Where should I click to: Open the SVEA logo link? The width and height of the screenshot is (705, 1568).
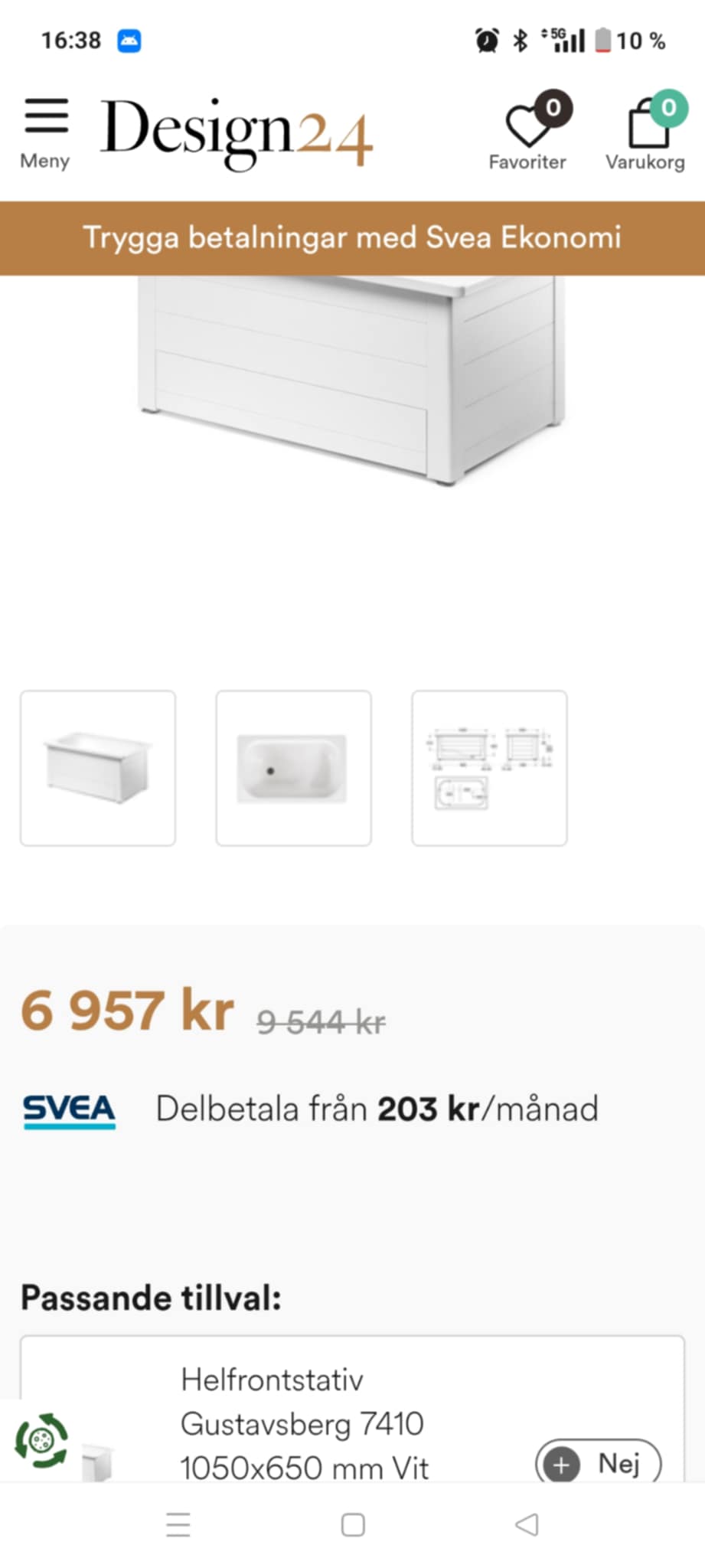click(69, 1107)
